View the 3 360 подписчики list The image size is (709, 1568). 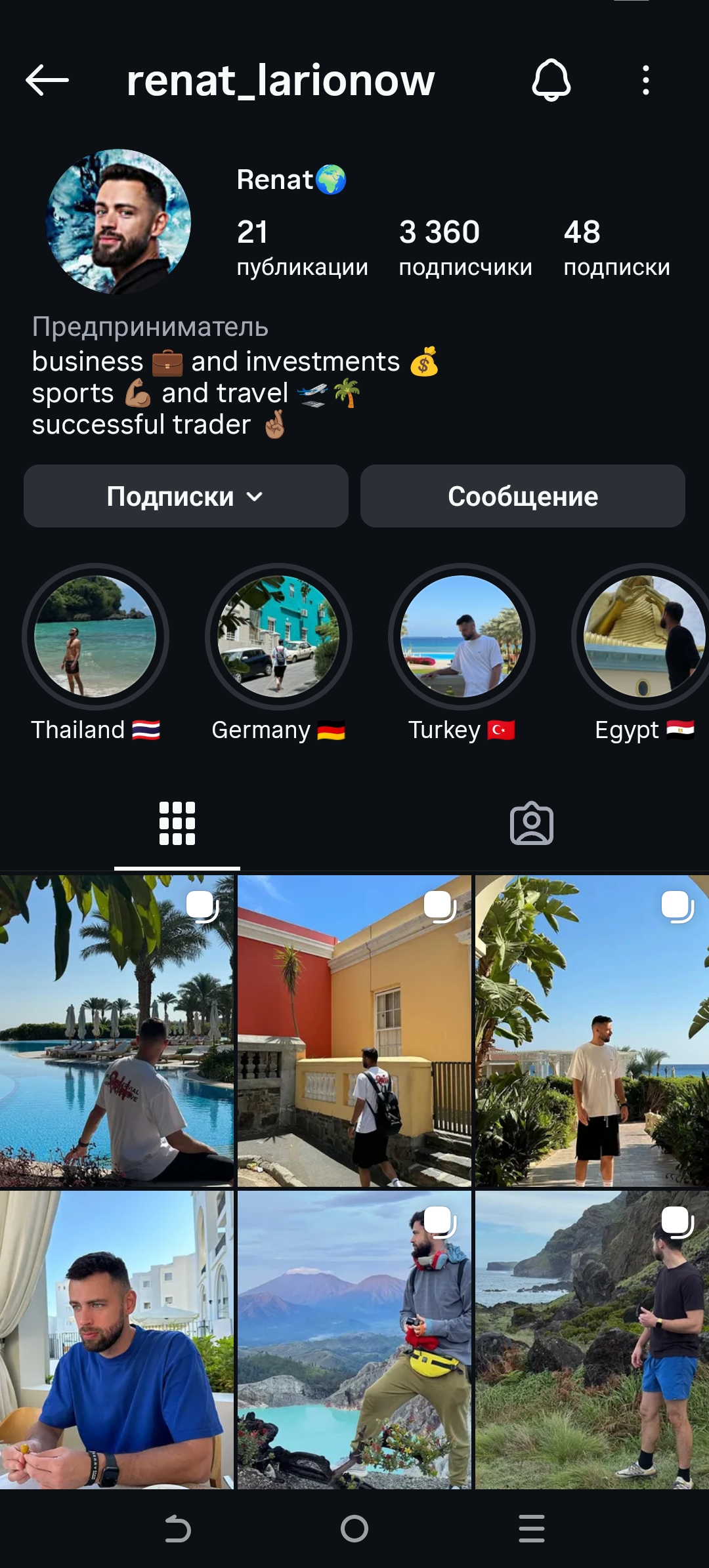tap(466, 246)
